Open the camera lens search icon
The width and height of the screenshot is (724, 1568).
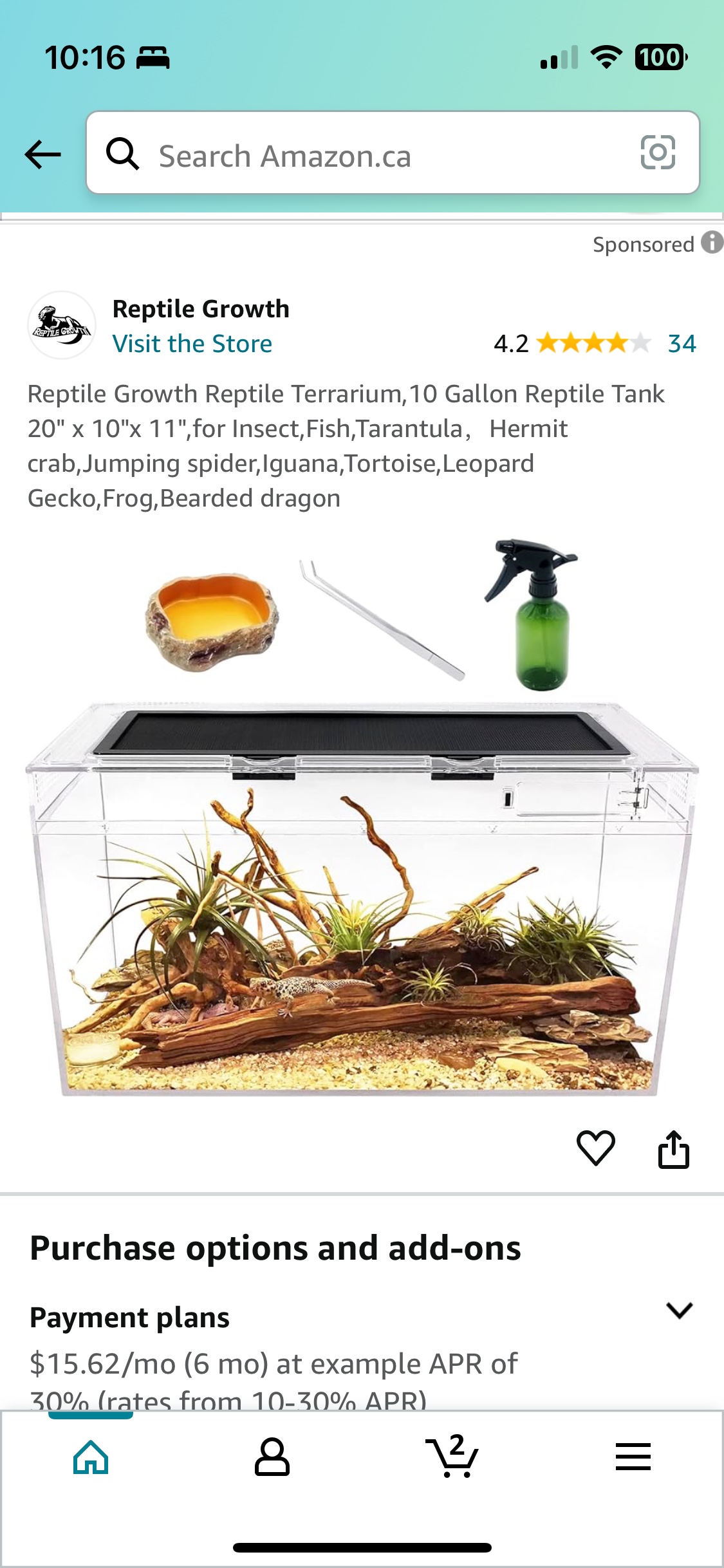(x=657, y=153)
